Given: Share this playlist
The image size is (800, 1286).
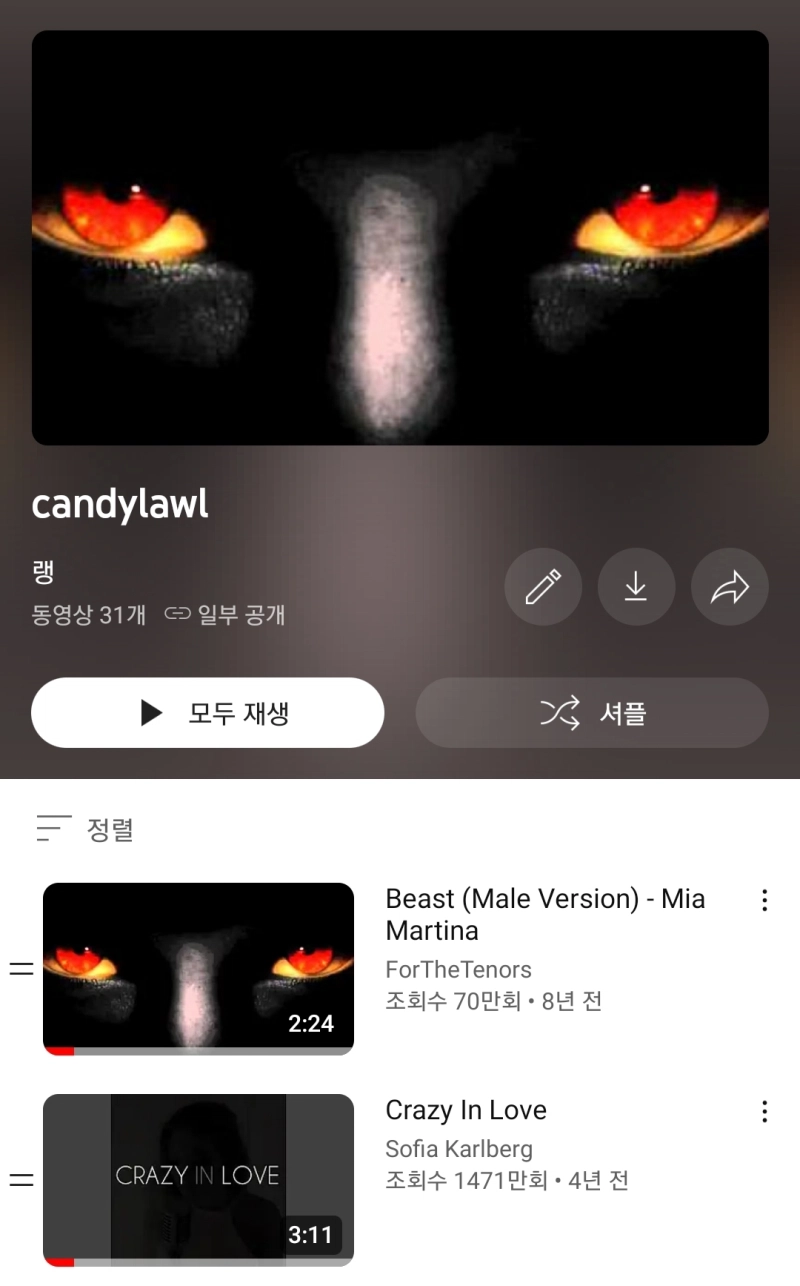Looking at the screenshot, I should 729,587.
